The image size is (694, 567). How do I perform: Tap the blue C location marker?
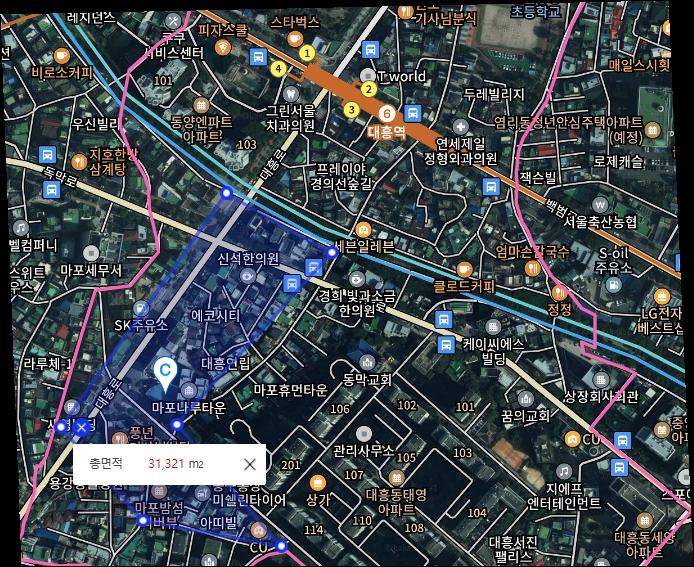pyautogui.click(x=166, y=372)
